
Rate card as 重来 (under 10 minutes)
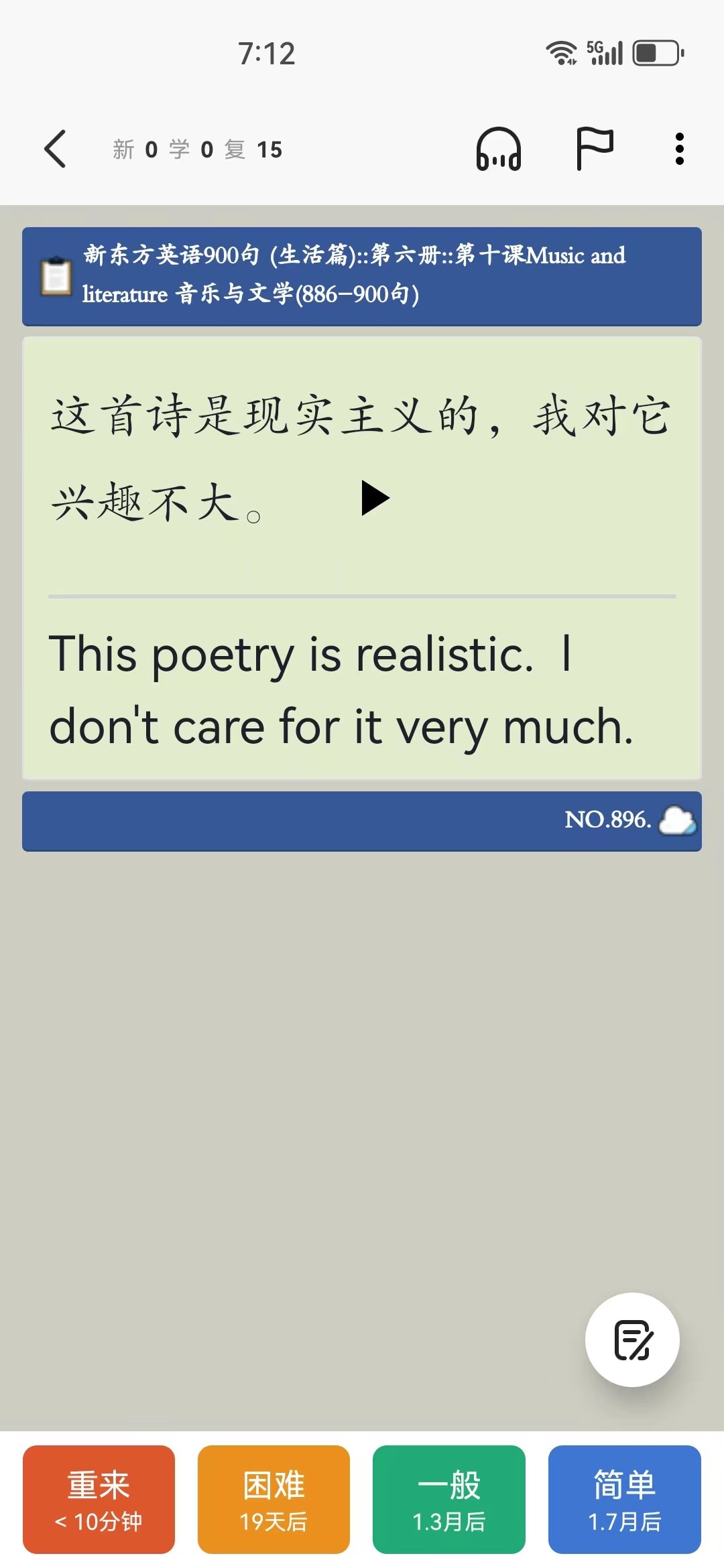click(99, 1499)
